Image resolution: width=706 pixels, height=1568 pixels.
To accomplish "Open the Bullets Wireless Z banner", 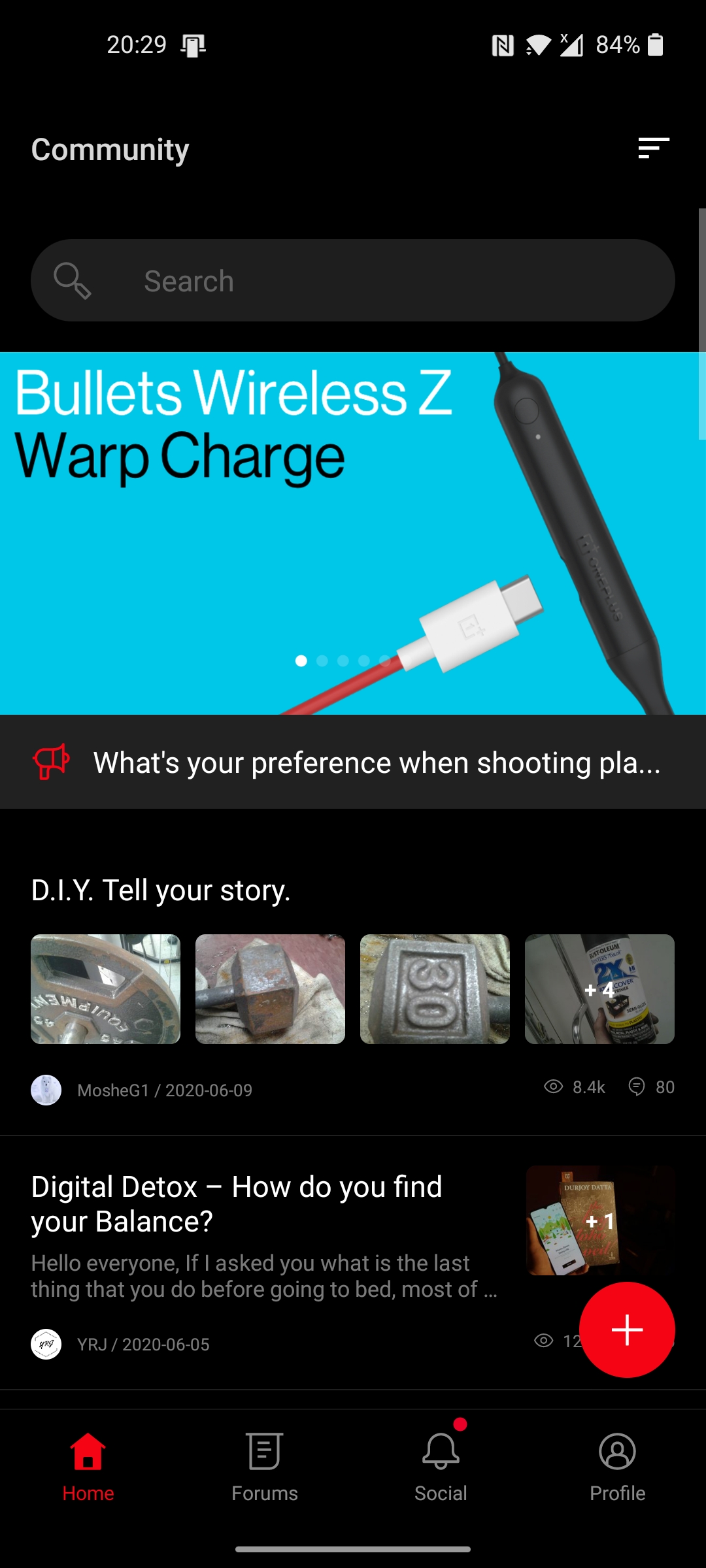I will point(353,532).
